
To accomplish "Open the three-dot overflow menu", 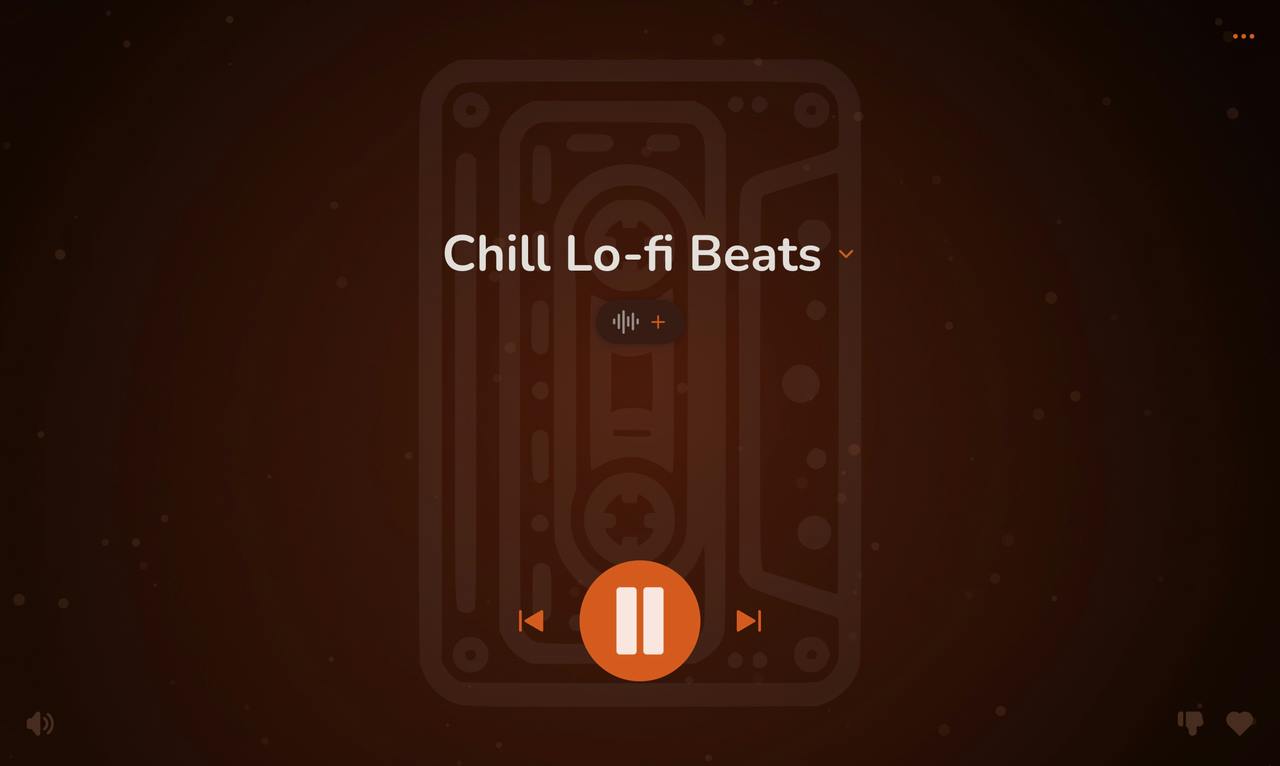I will point(1243,36).
